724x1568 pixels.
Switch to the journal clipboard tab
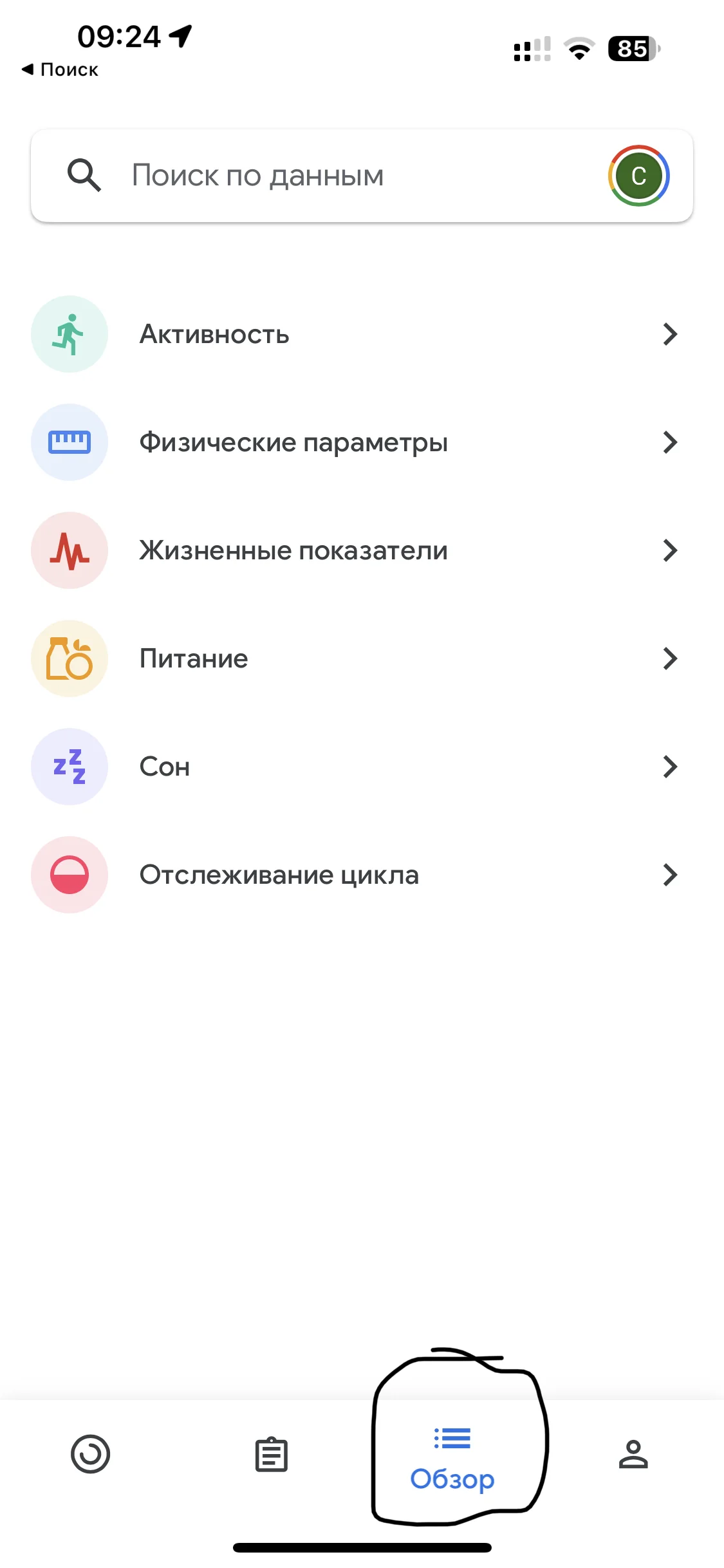(x=271, y=1454)
